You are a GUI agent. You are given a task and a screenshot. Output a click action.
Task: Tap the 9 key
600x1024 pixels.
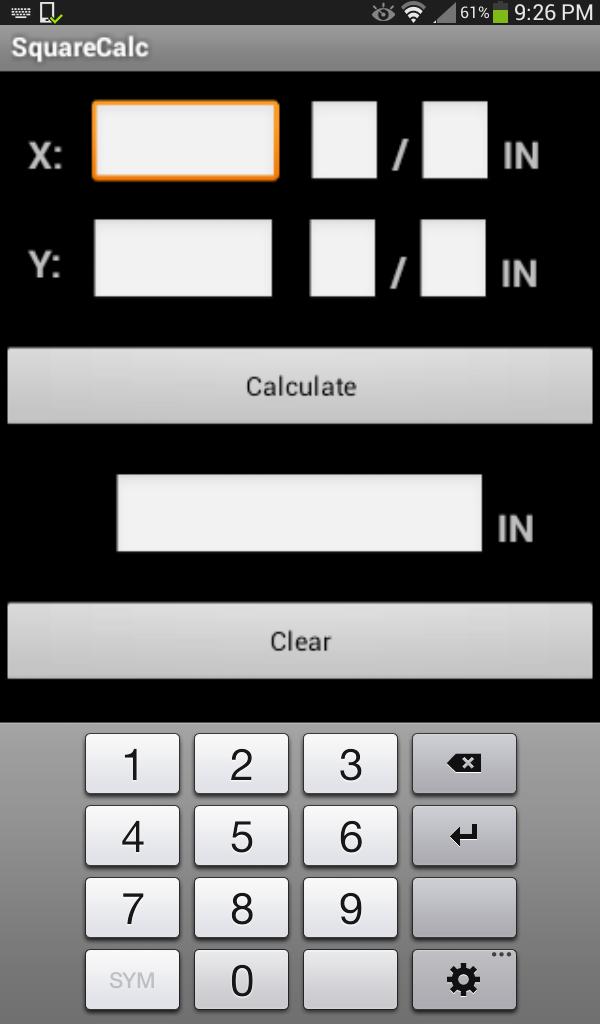coord(350,908)
